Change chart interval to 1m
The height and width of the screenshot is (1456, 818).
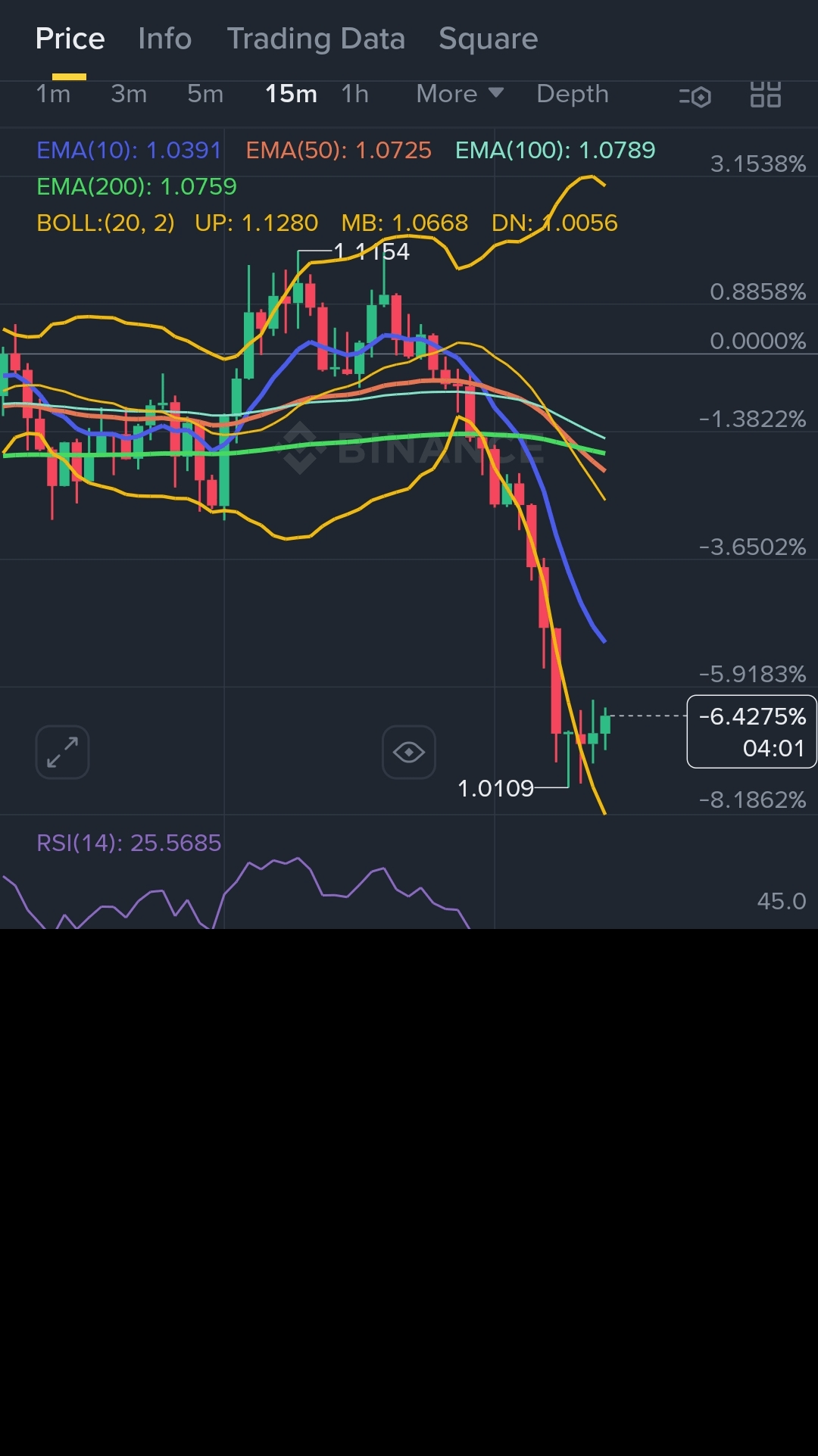click(53, 94)
